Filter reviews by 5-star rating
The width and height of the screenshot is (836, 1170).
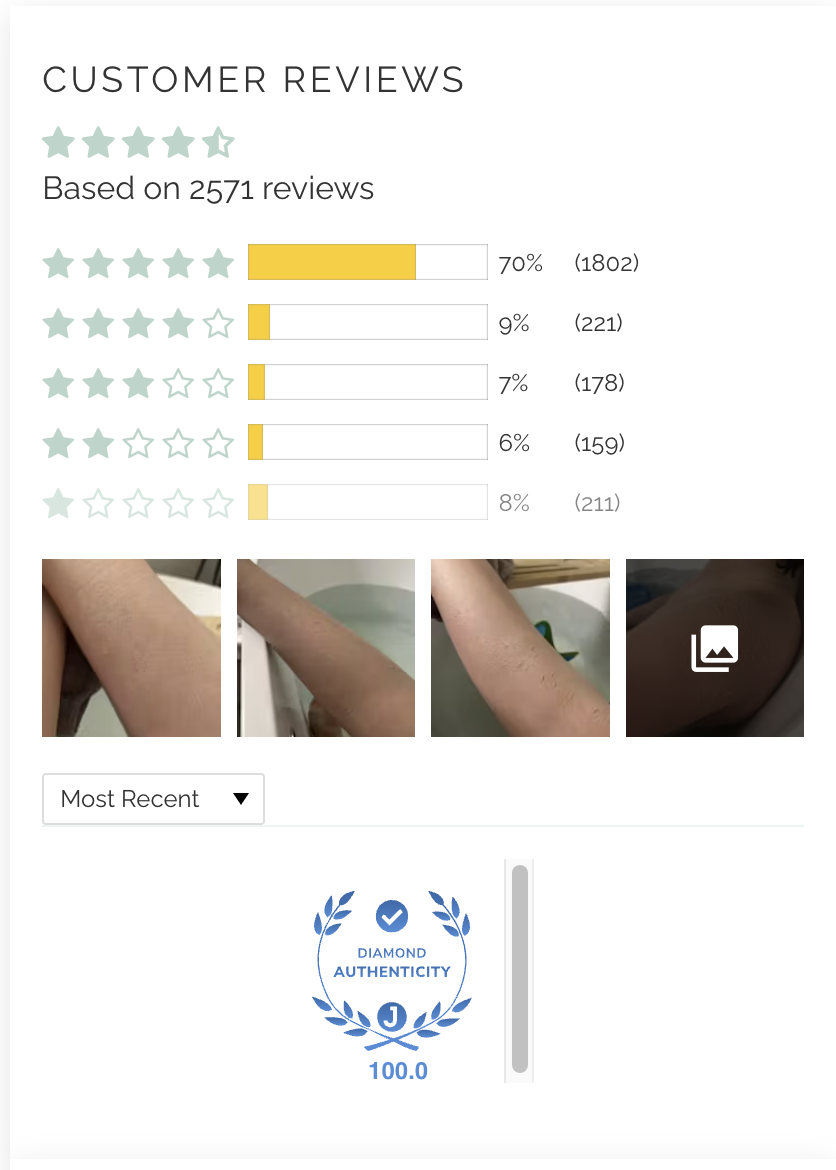(x=367, y=263)
